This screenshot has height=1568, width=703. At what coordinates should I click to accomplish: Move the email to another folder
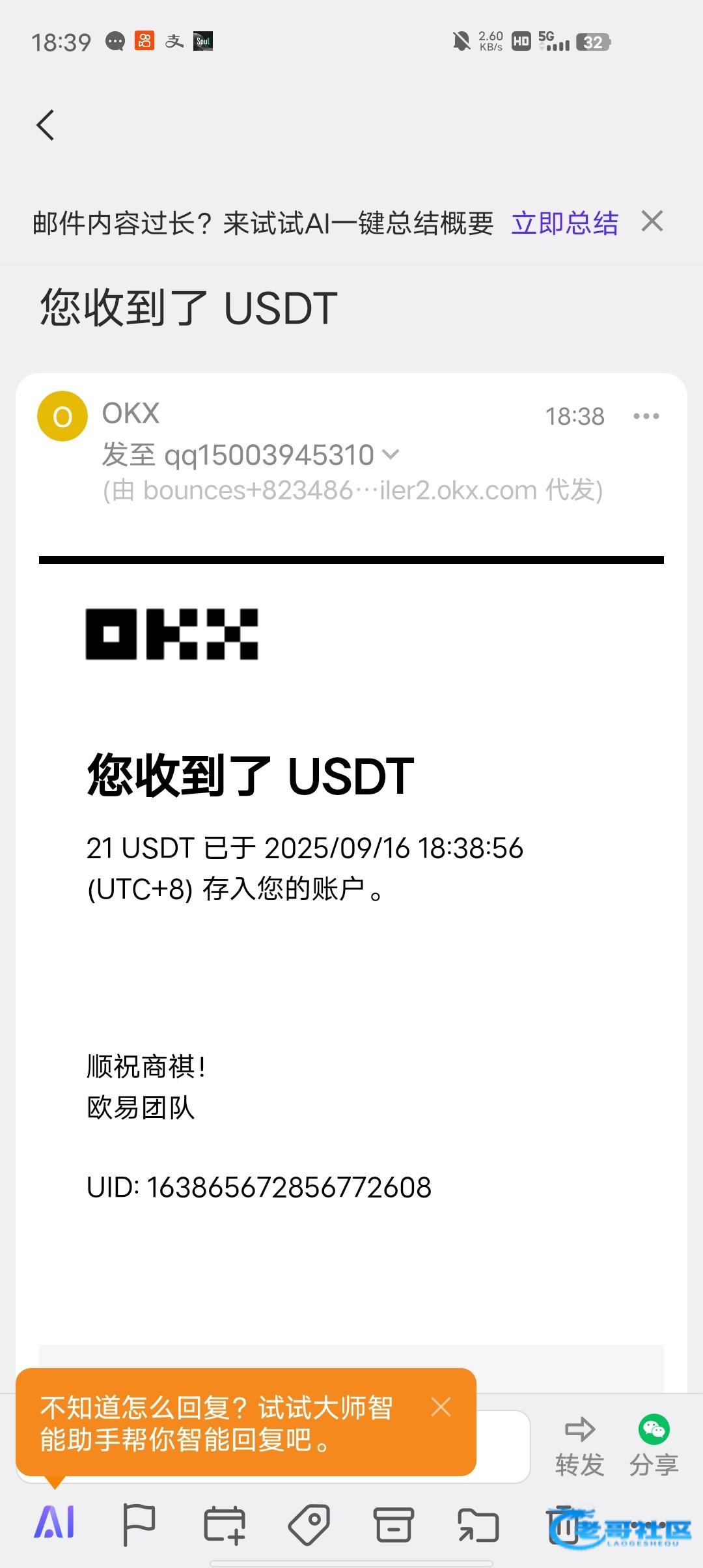[x=478, y=1525]
